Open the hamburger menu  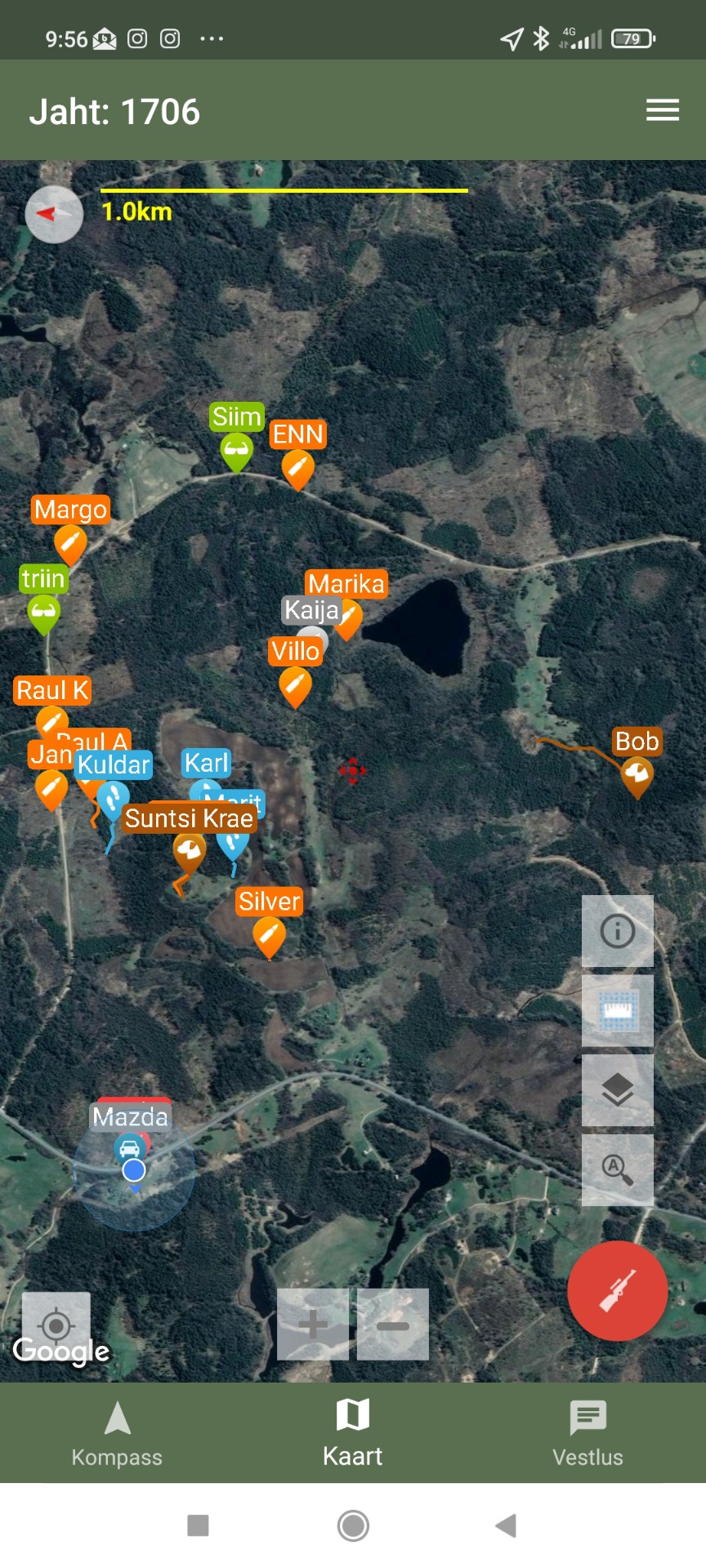coord(662,110)
